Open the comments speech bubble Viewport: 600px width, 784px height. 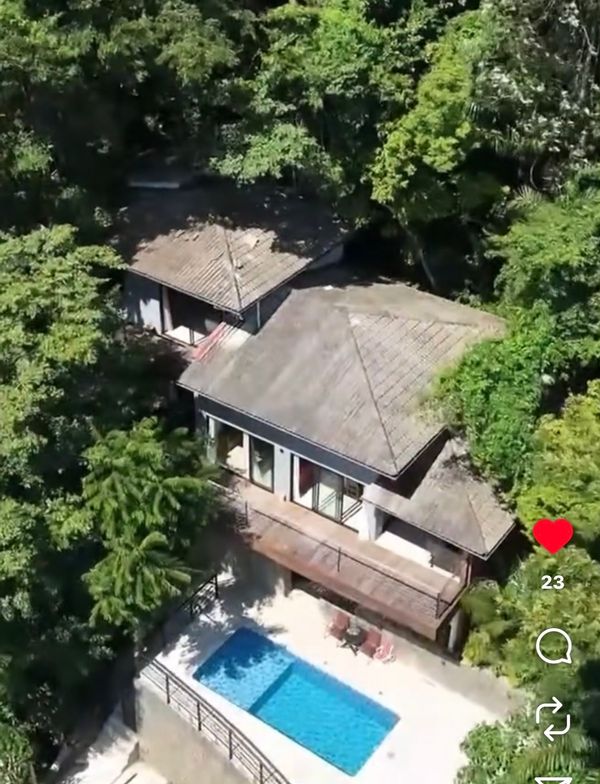(x=553, y=646)
